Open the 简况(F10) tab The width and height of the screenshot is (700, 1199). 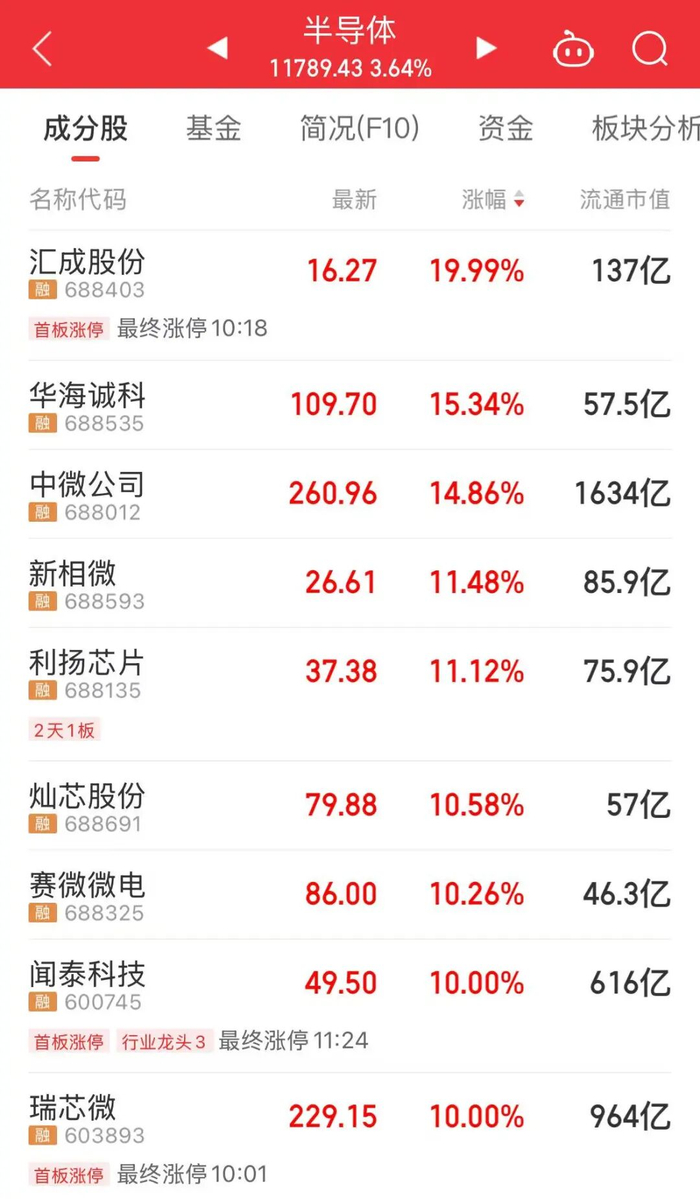359,128
